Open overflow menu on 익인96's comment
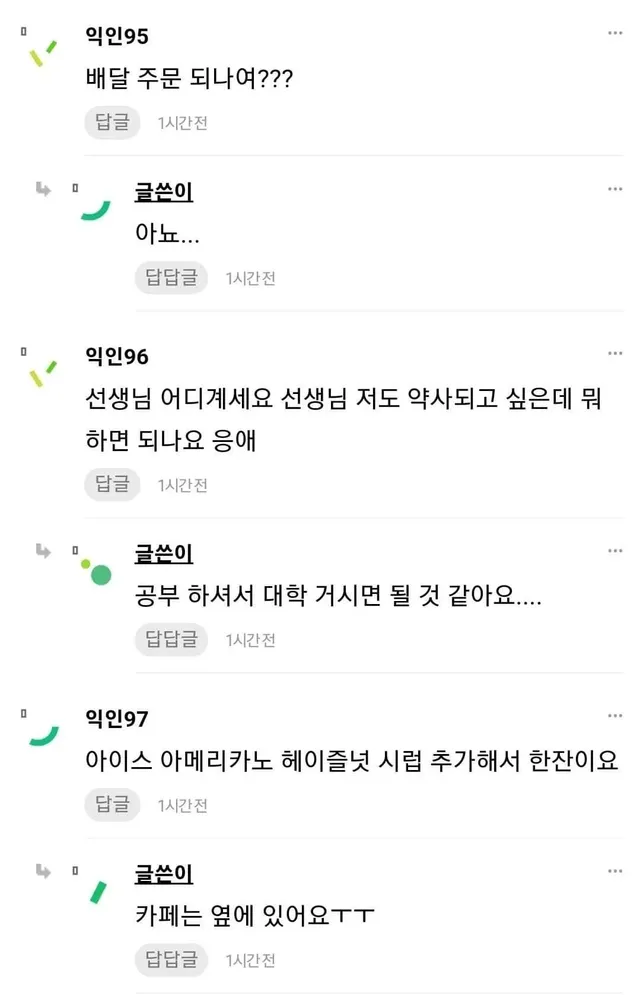The width and height of the screenshot is (640, 995). click(615, 354)
